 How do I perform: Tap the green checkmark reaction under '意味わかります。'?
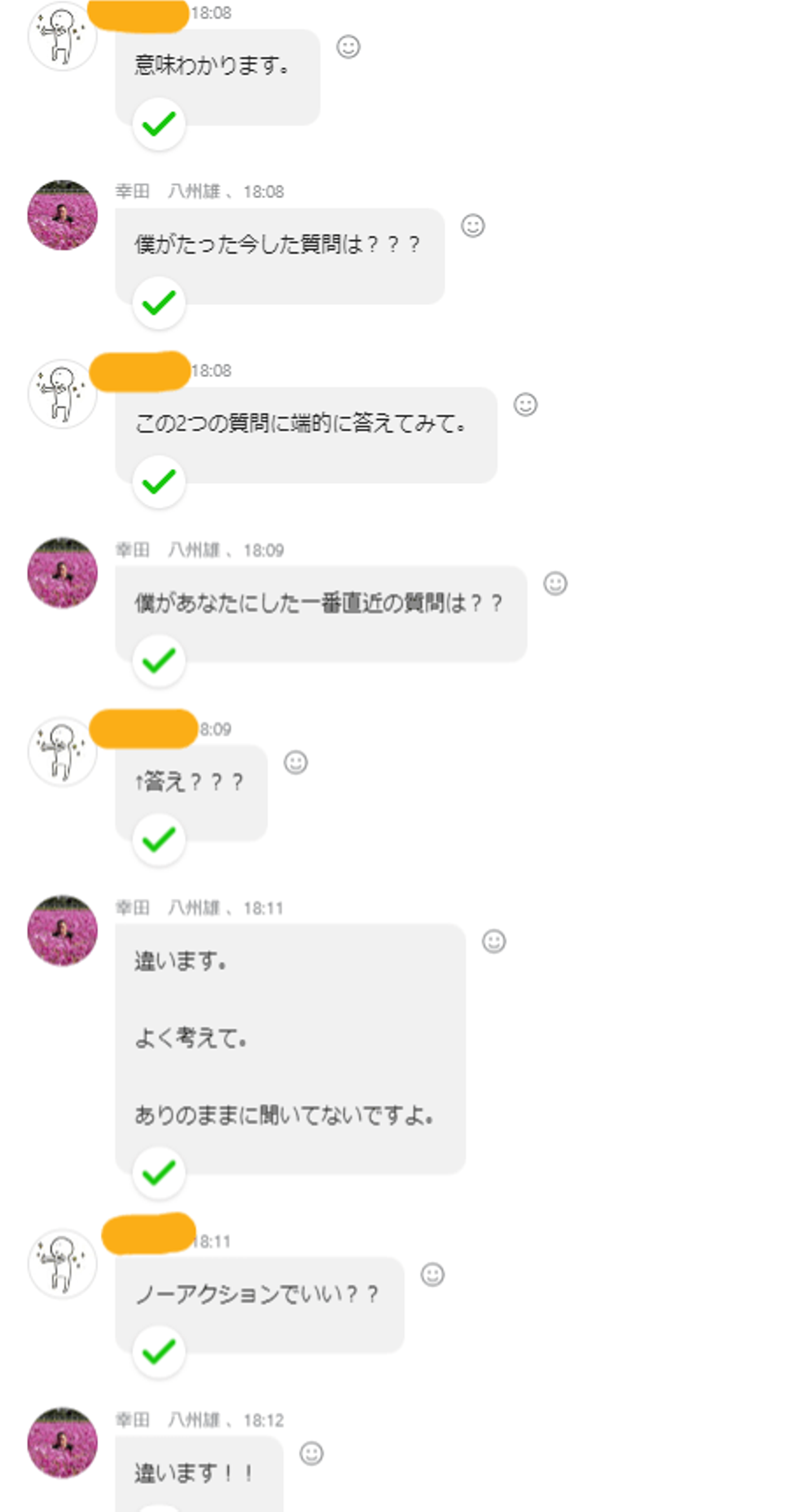tap(159, 124)
